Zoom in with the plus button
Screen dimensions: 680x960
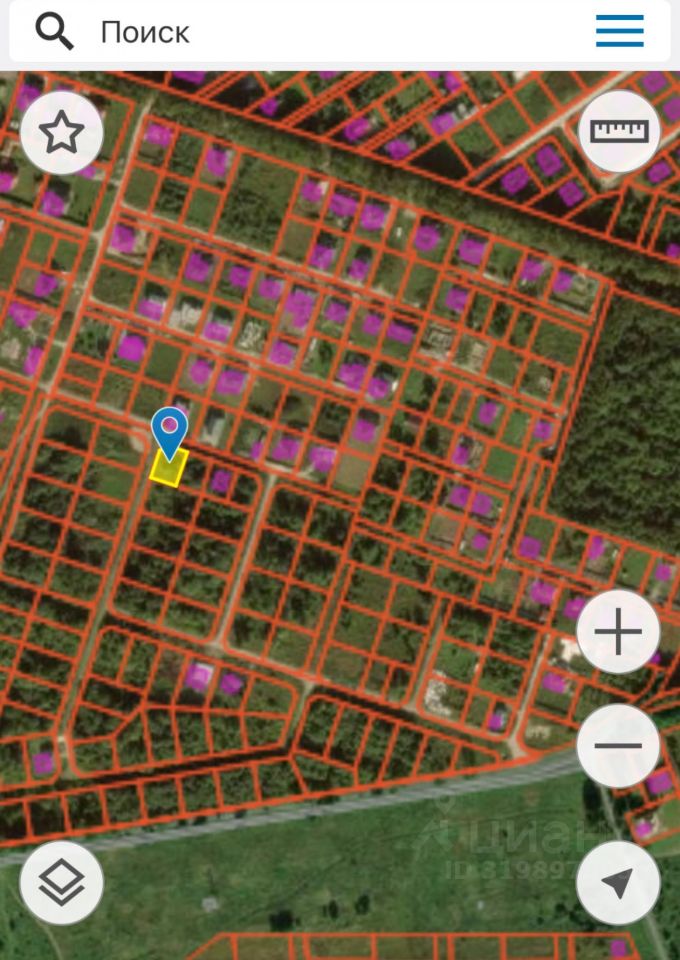coord(618,633)
